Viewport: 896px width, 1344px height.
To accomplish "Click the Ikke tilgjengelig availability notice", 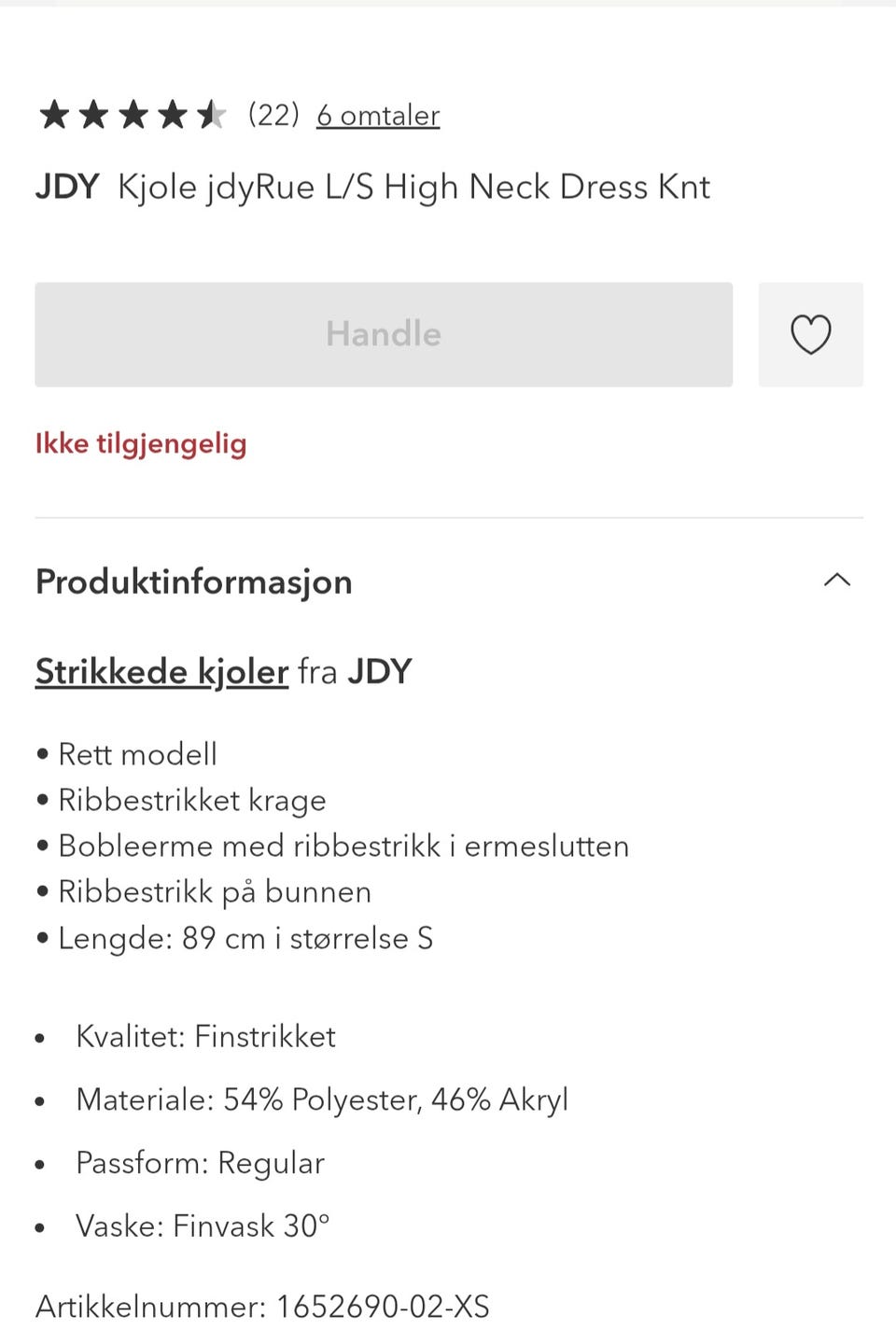I will click(140, 443).
